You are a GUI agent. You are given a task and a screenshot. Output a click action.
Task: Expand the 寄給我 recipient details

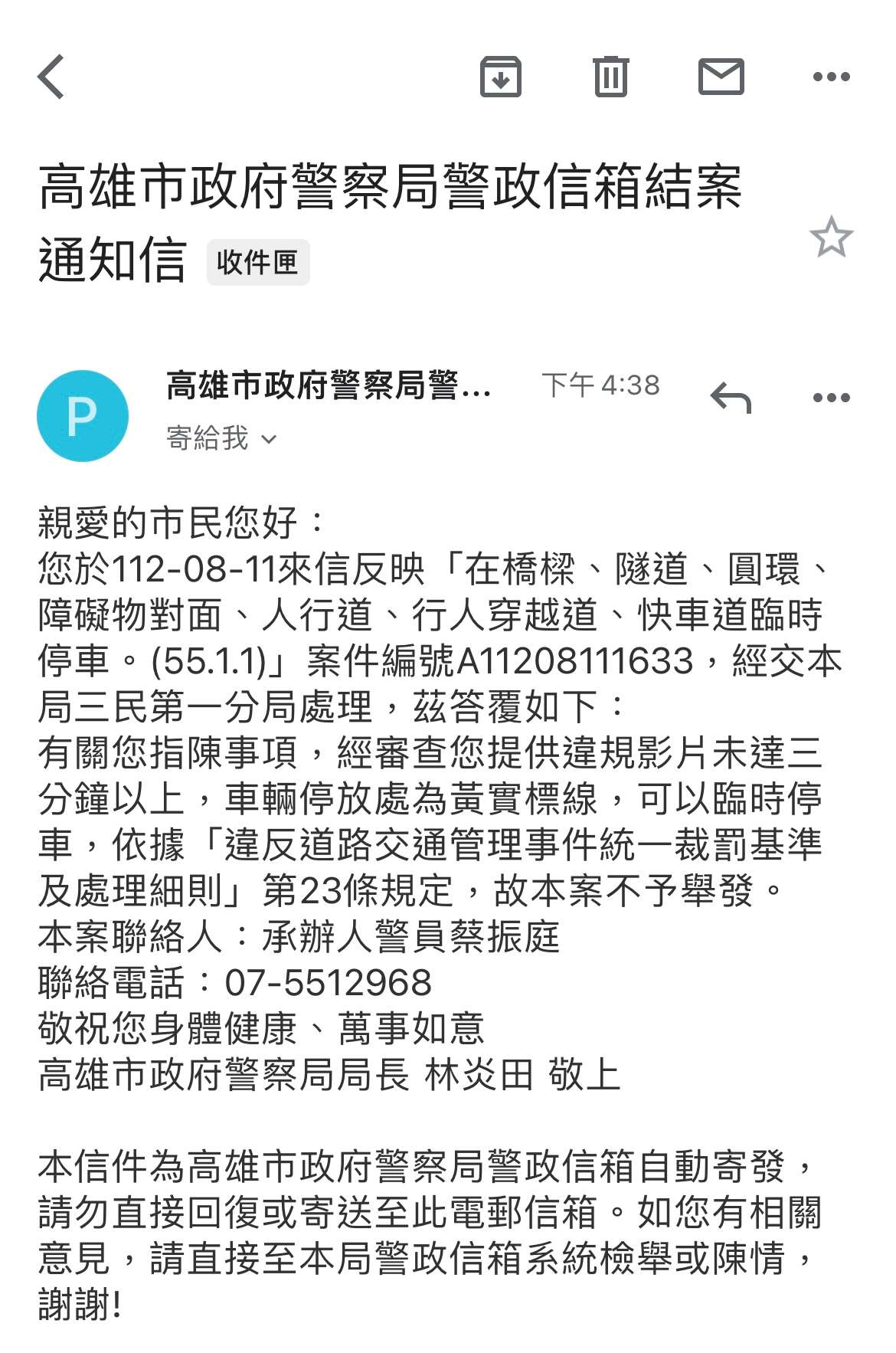[222, 439]
